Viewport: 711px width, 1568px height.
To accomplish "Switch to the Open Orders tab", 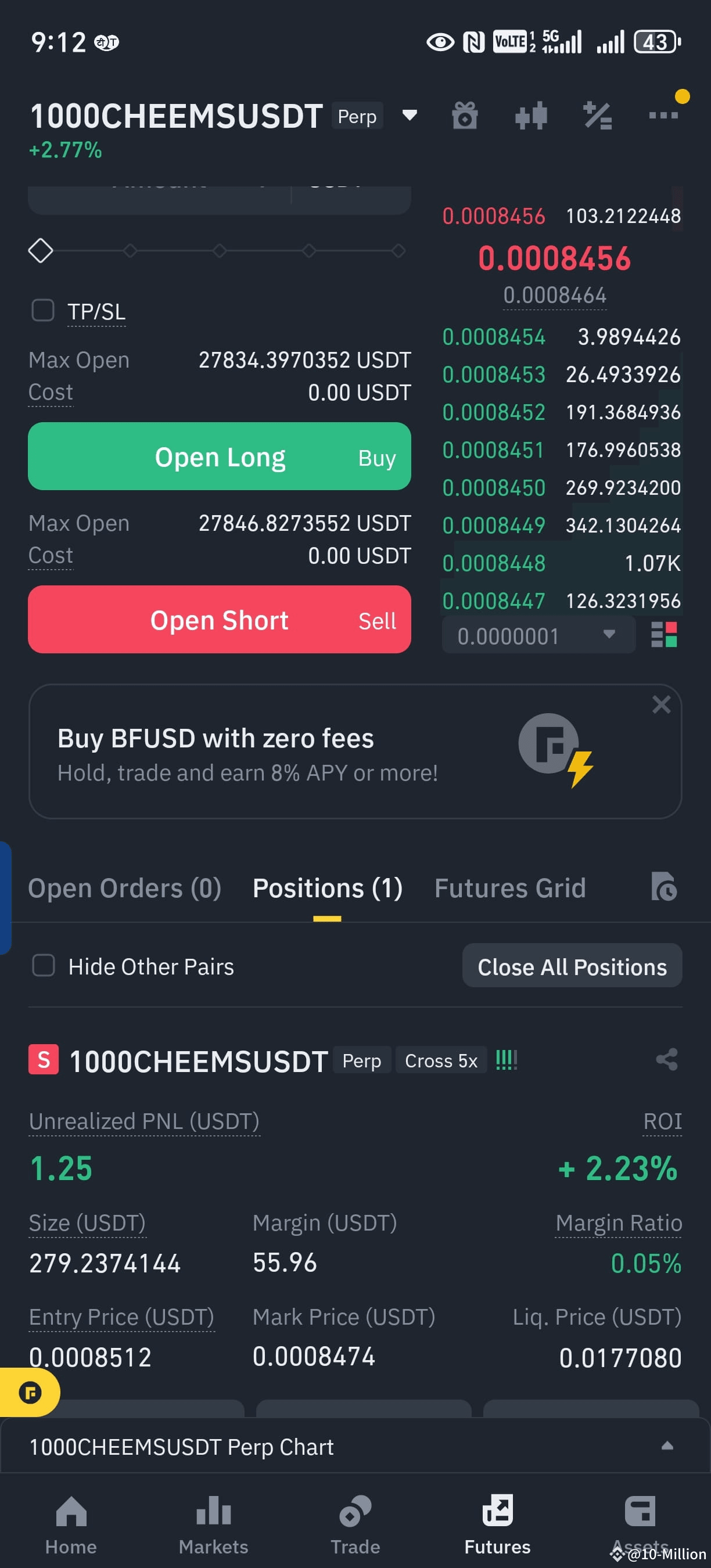I will point(124,887).
